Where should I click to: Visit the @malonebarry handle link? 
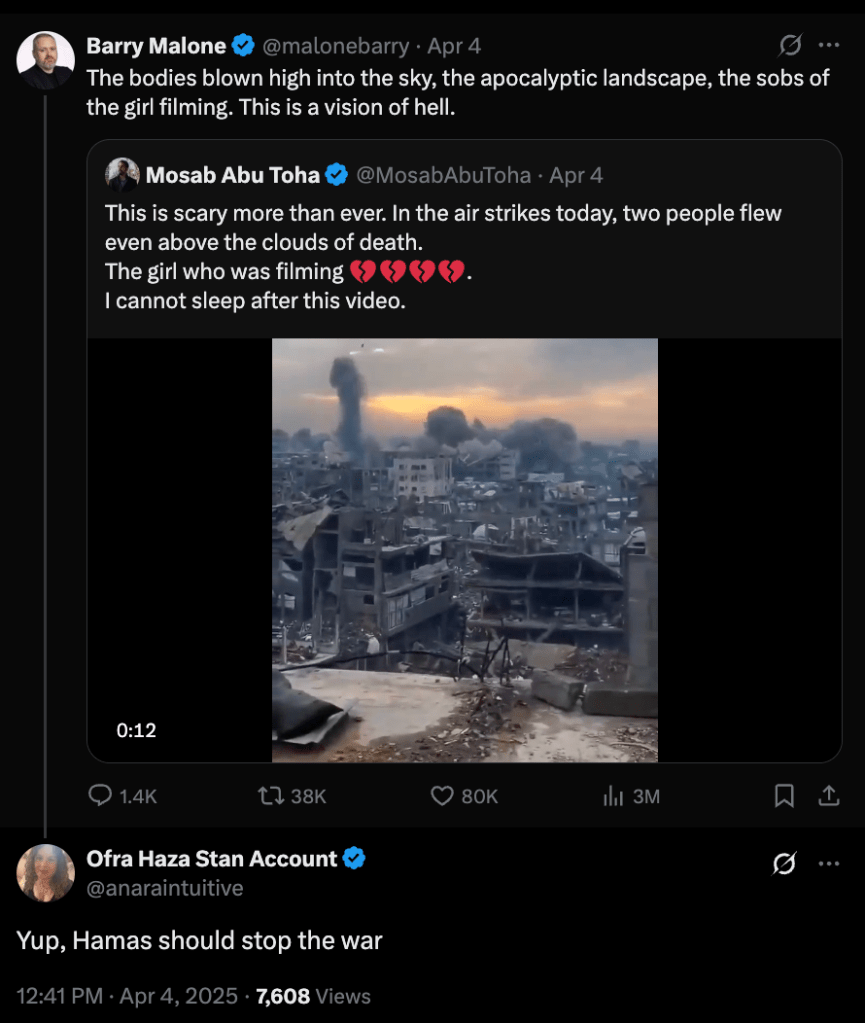(336, 46)
